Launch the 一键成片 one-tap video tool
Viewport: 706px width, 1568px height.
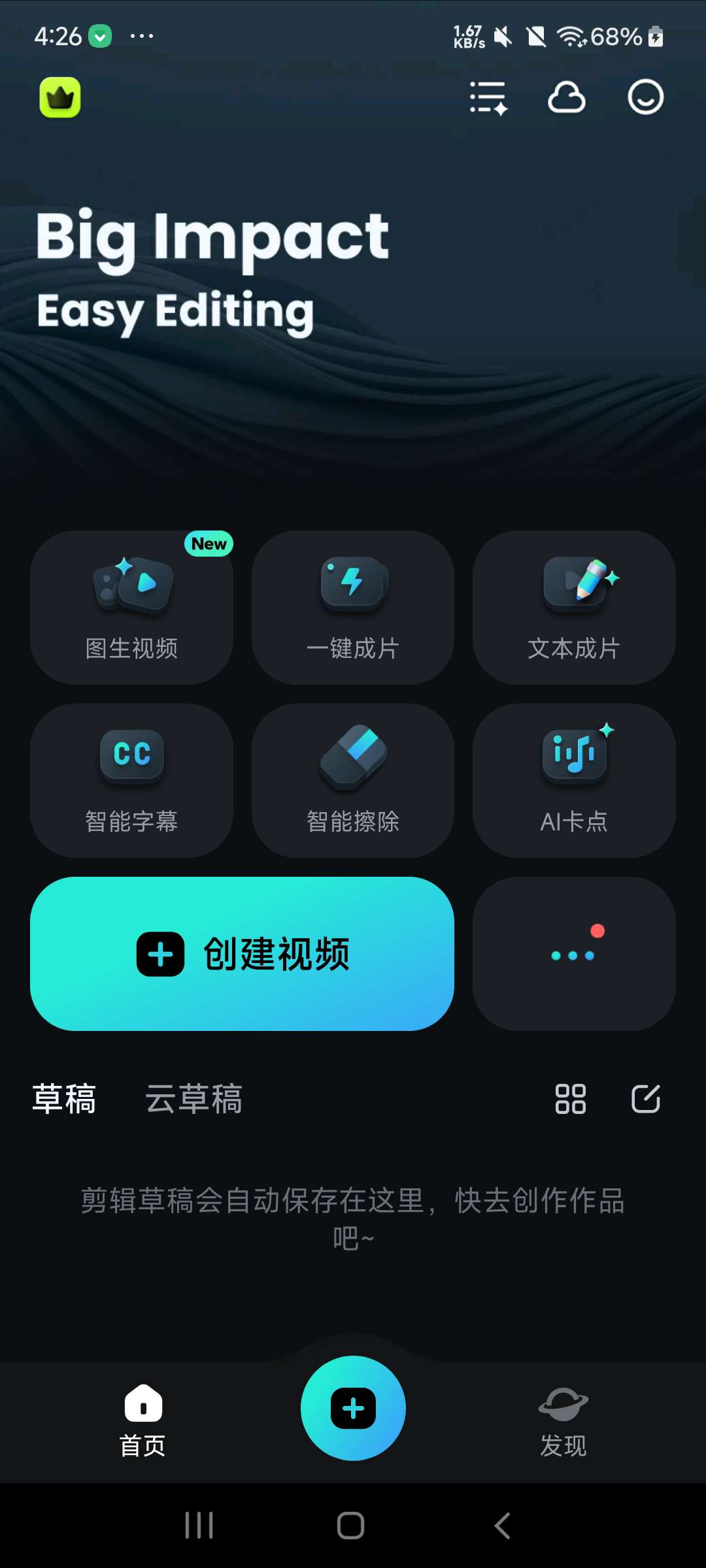(x=353, y=607)
